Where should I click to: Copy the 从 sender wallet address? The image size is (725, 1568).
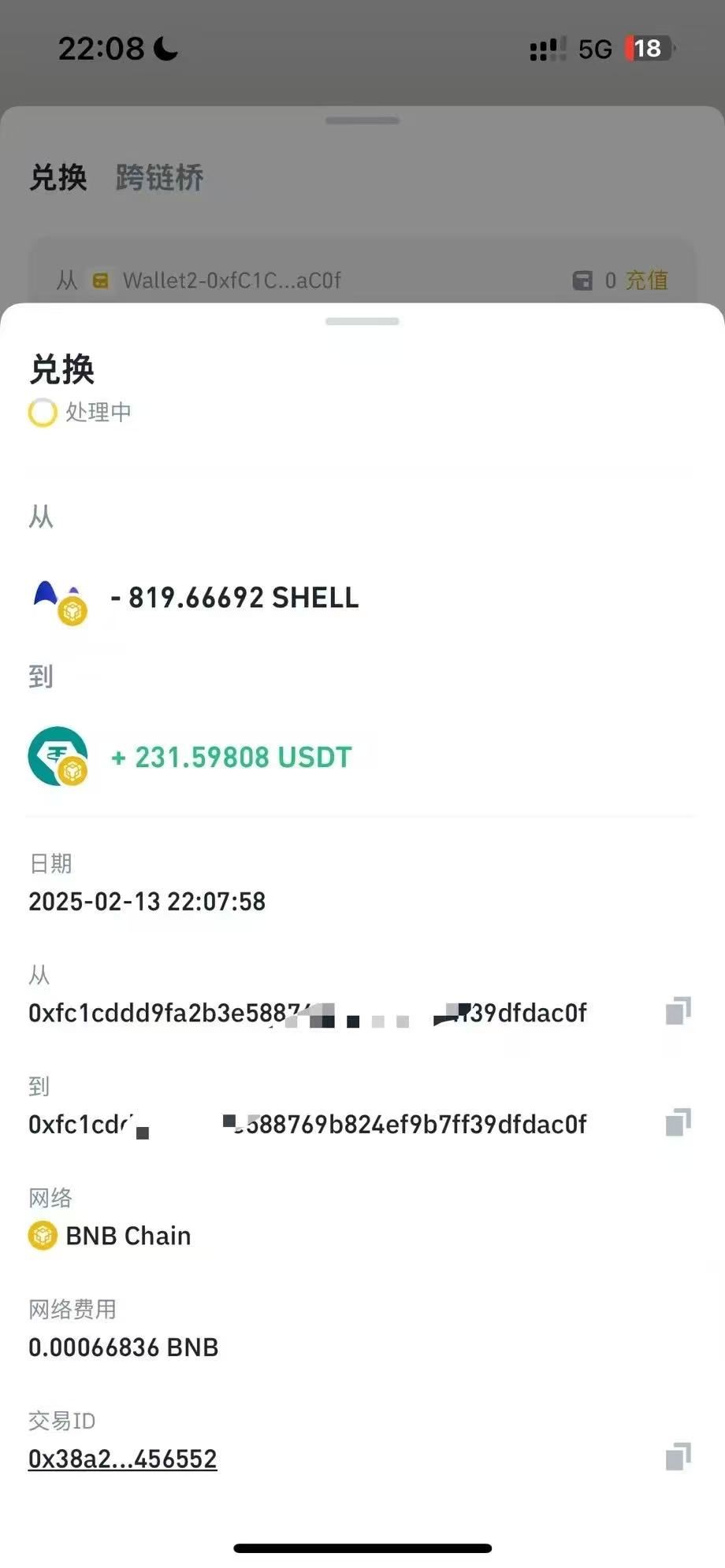click(678, 1011)
